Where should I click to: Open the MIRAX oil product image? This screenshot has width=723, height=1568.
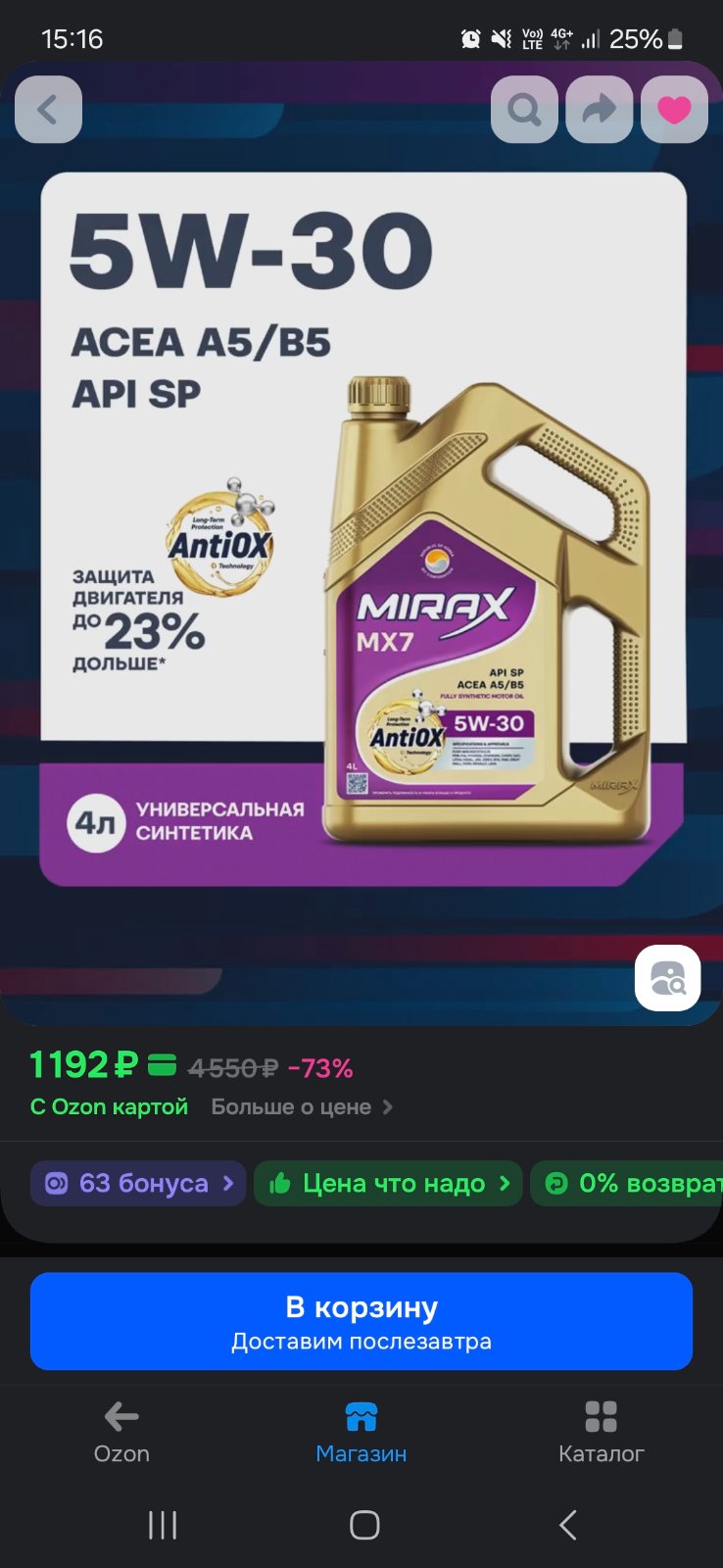pyautogui.click(x=362, y=529)
